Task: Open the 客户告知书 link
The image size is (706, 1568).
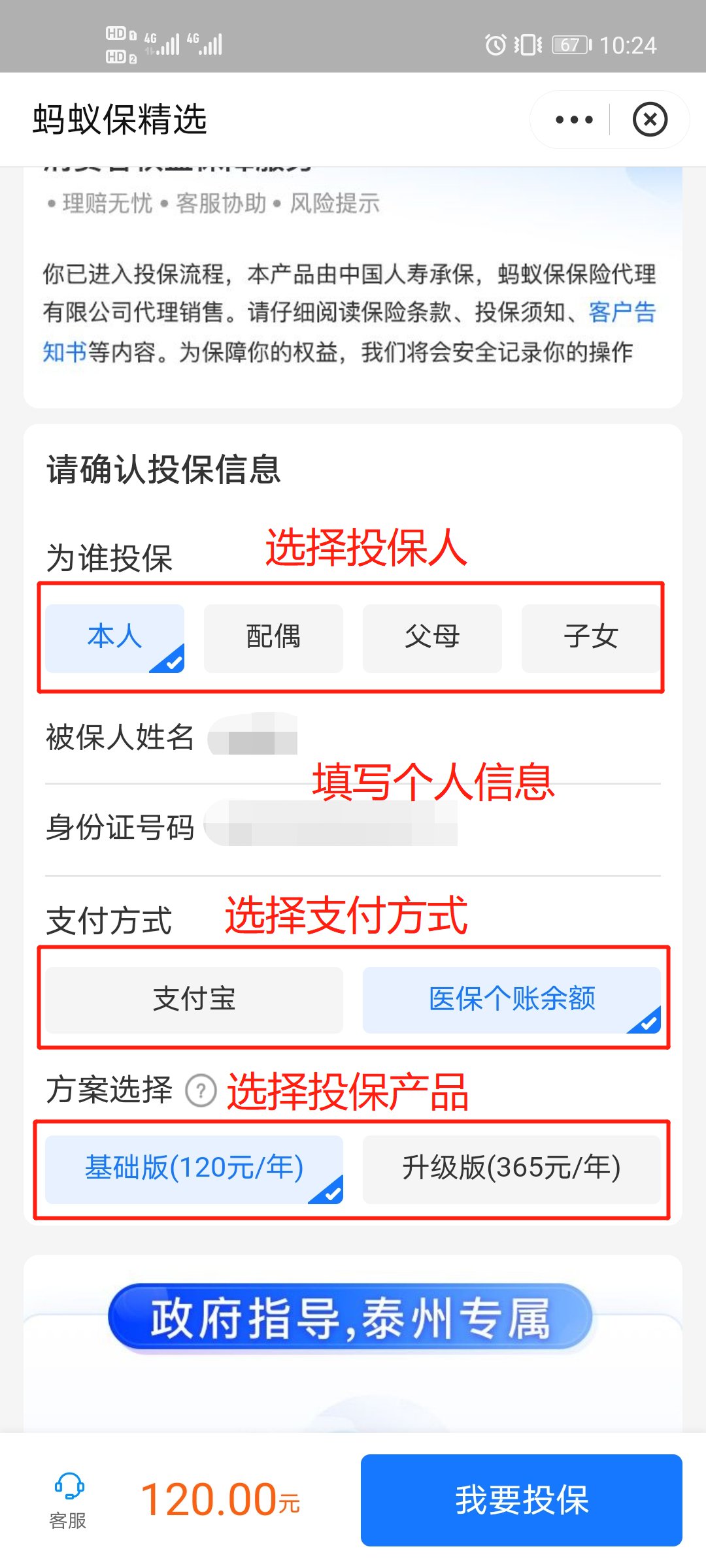Action: tap(621, 313)
